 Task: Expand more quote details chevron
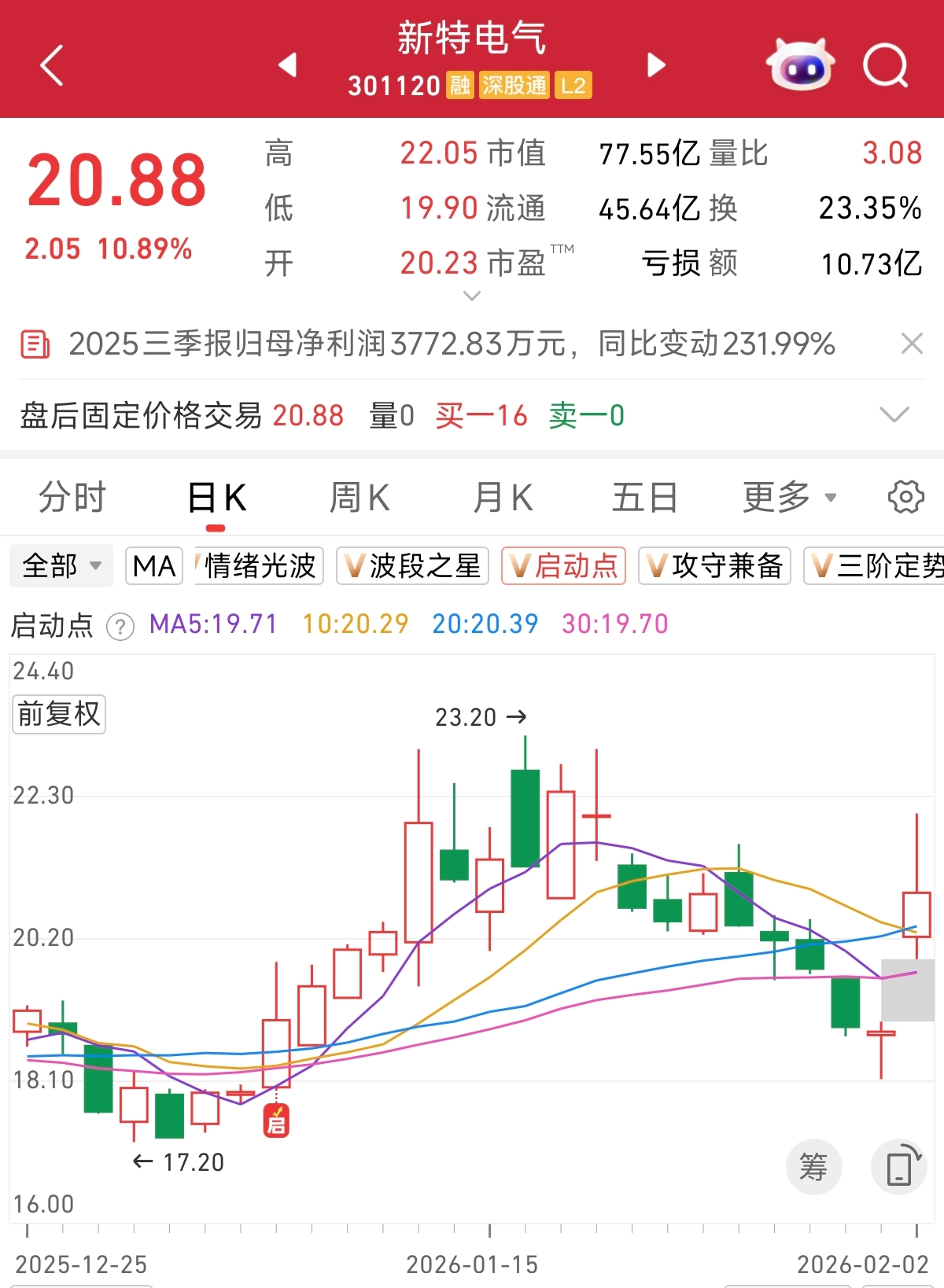472,296
